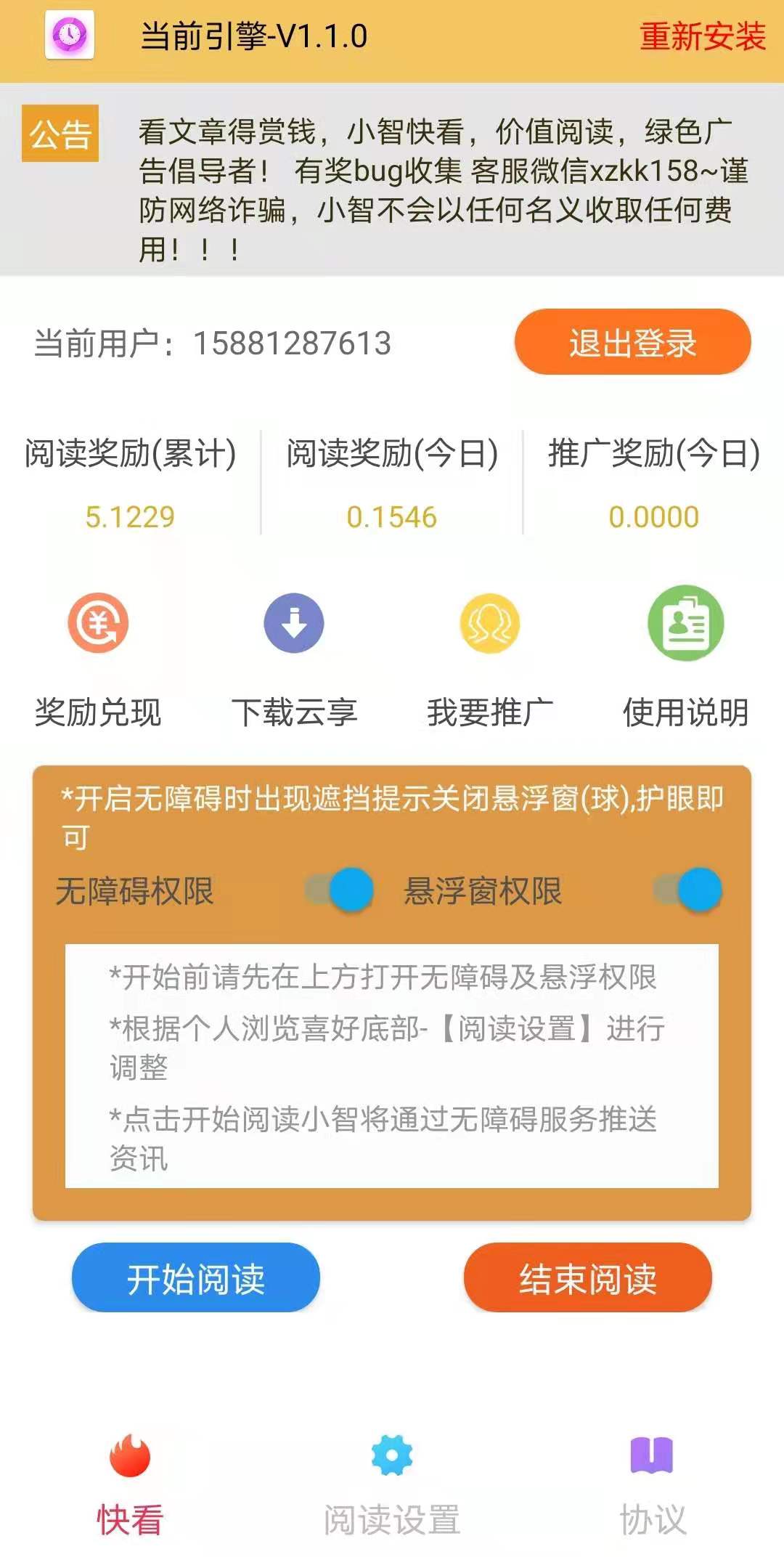Screen dimensions: 784x1557
Task: Stop reading with 结束阅读 button
Action: coord(587,1277)
